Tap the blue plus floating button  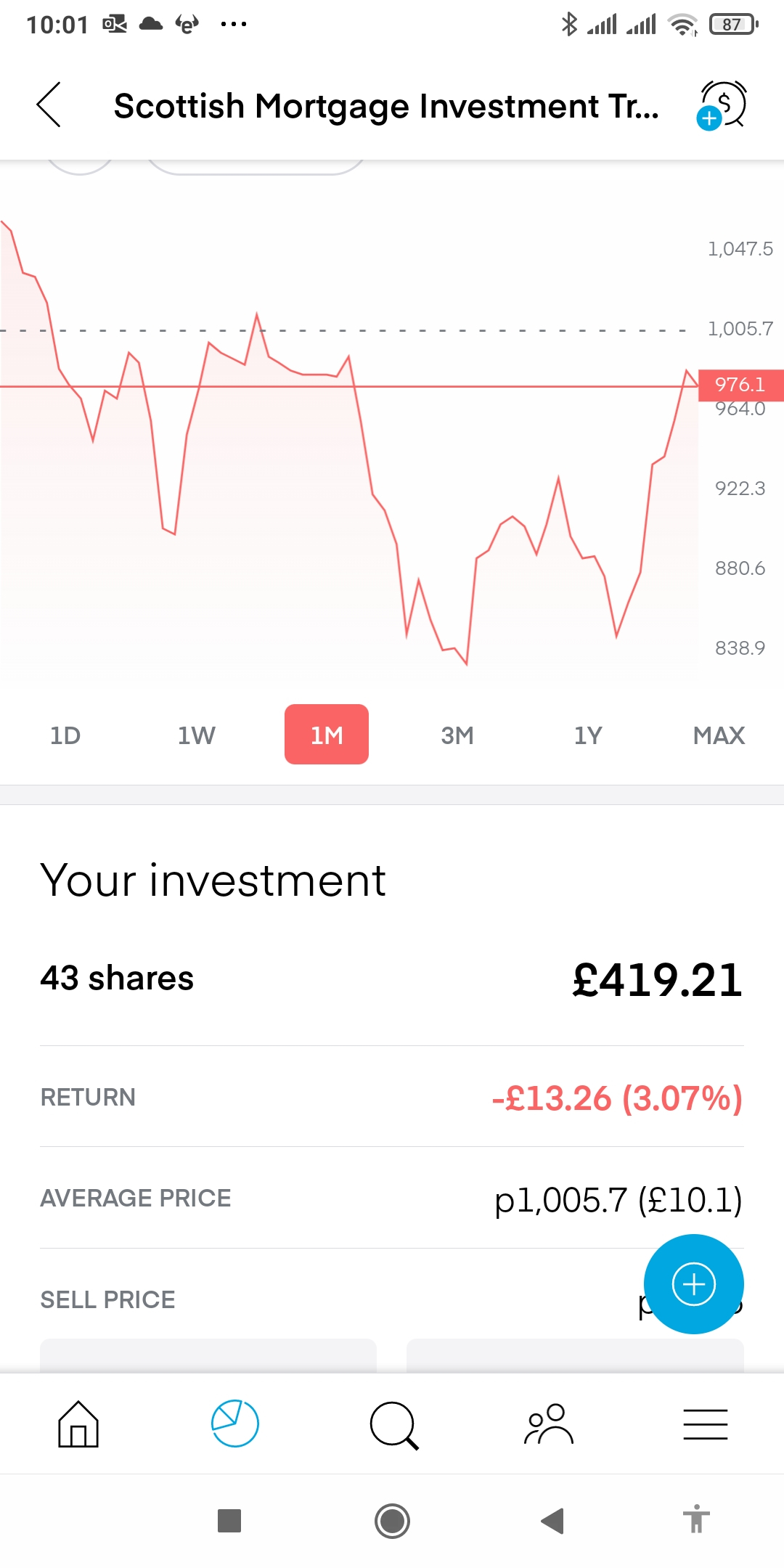[693, 1283]
